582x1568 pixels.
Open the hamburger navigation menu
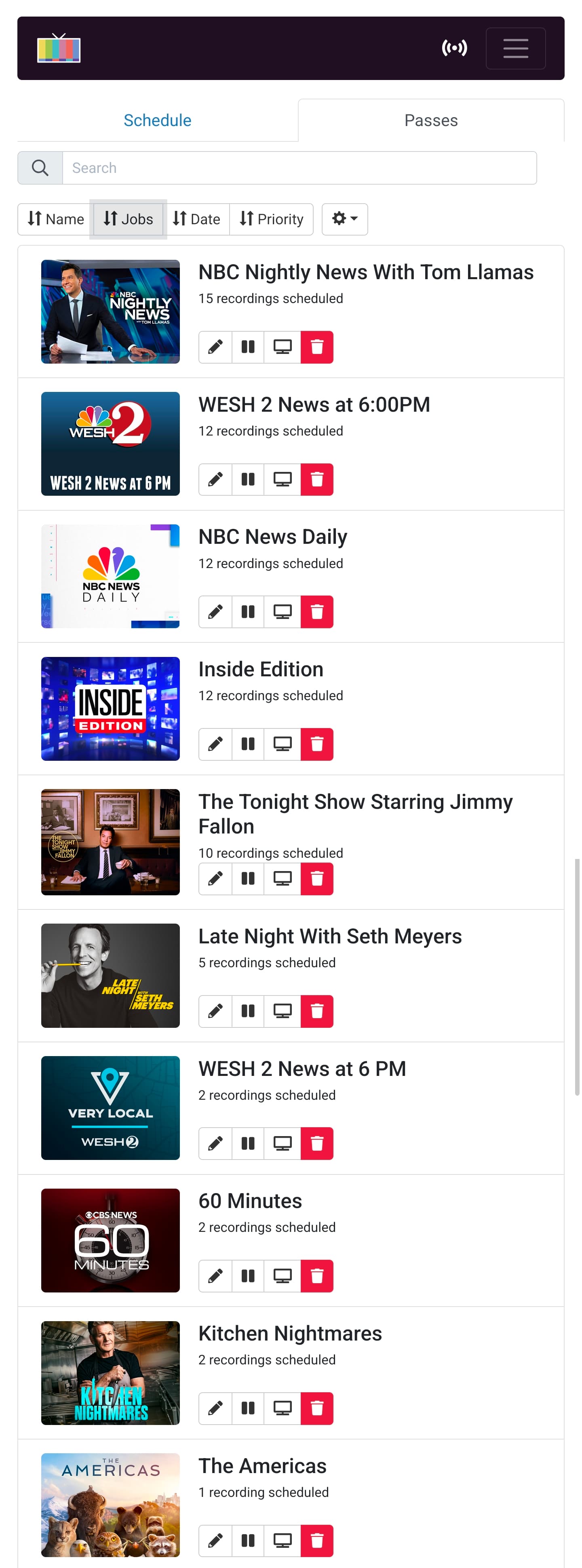[515, 48]
